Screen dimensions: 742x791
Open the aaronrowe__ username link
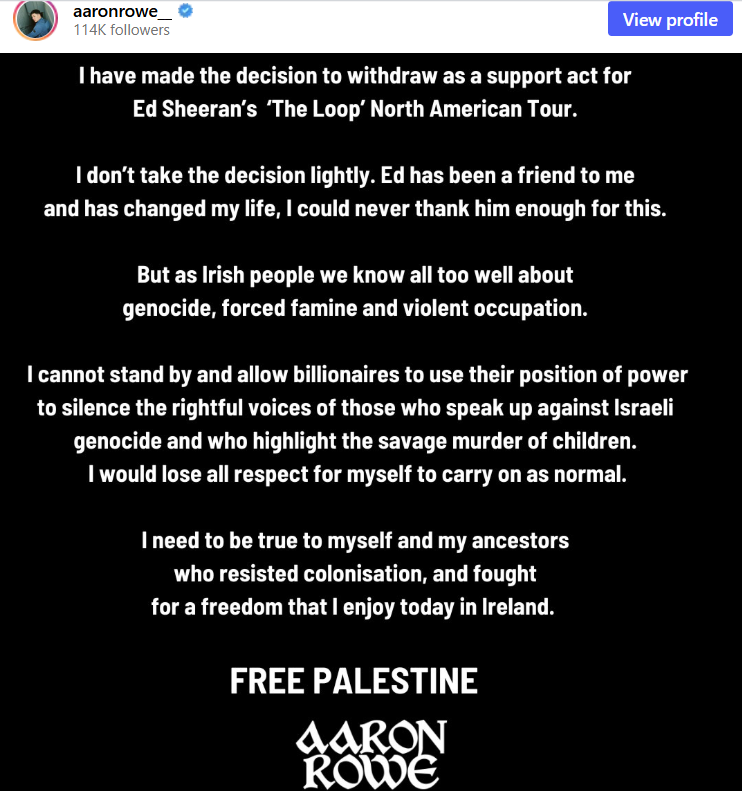[123, 11]
